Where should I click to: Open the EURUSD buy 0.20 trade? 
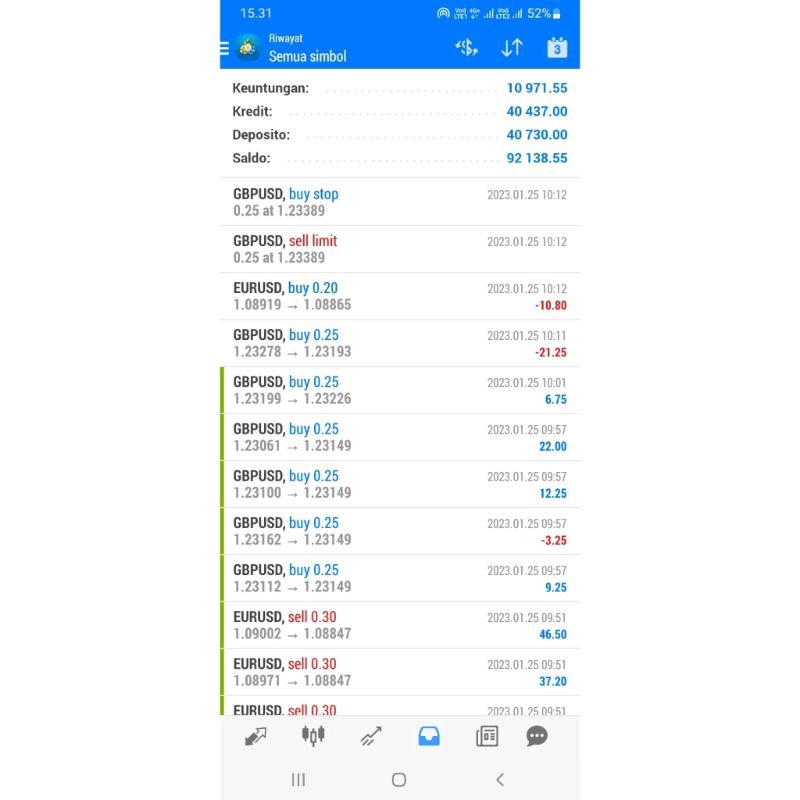[x=399, y=296]
